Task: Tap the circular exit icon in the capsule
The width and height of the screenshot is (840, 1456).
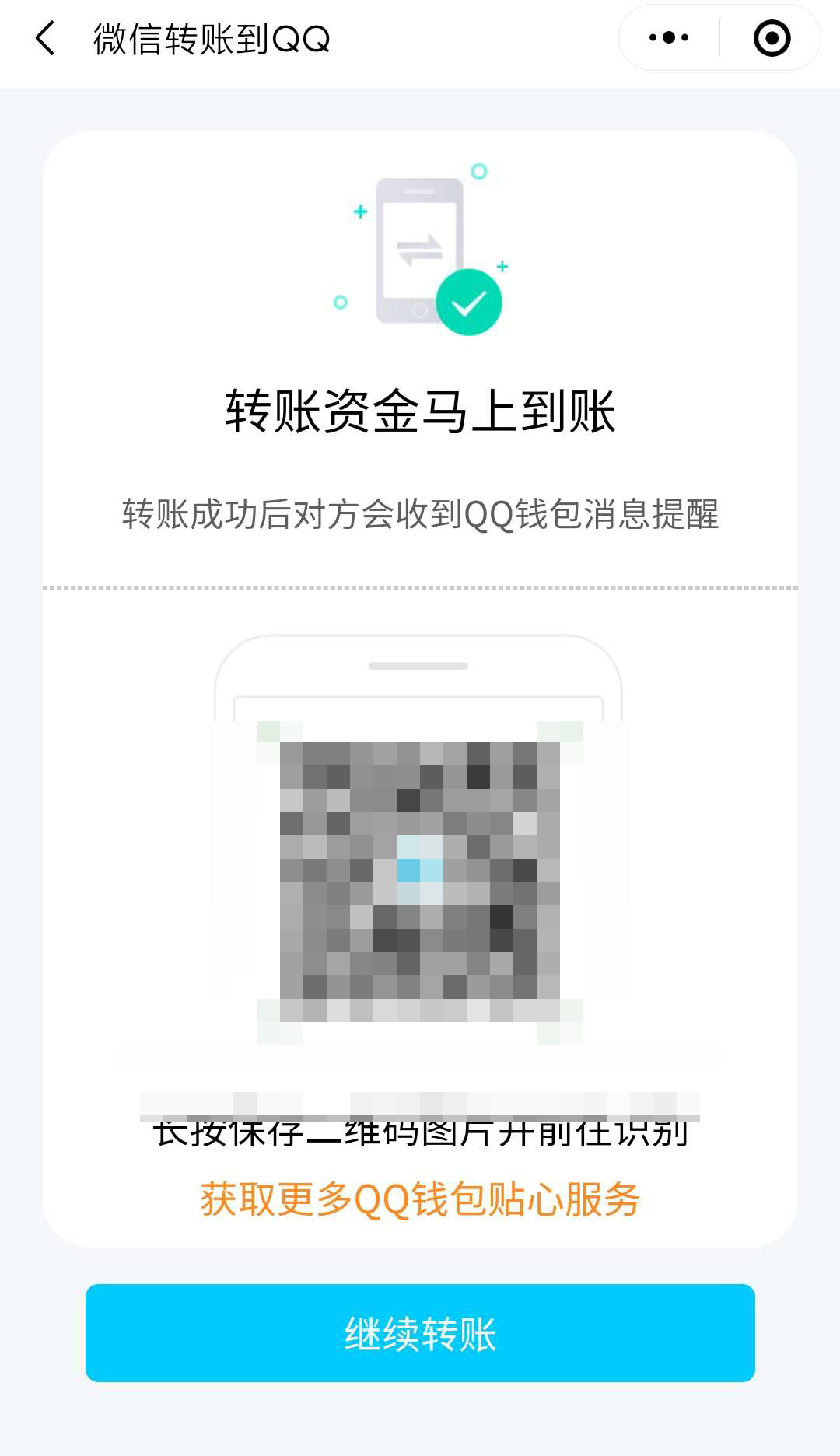Action: (x=772, y=37)
